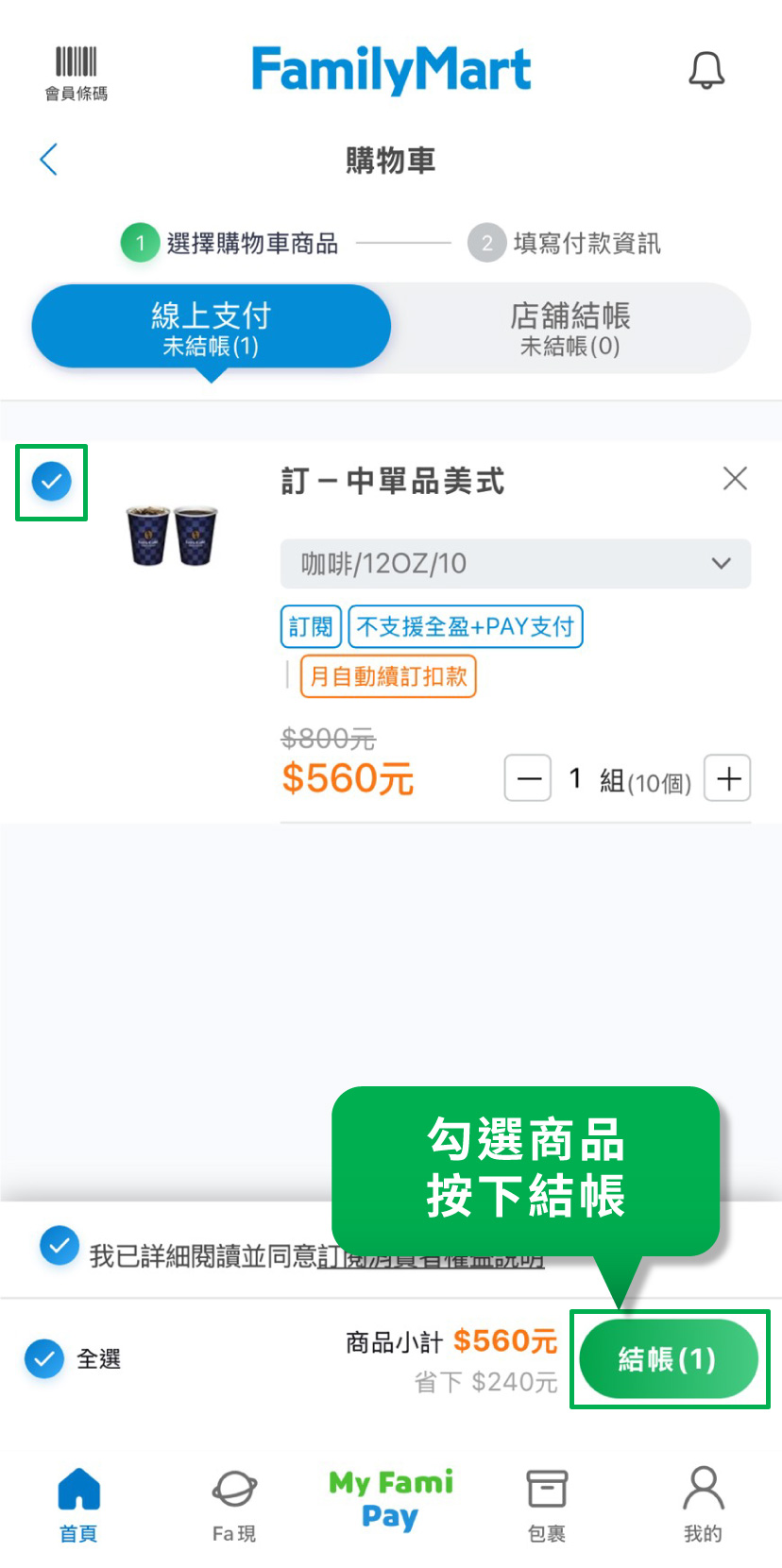The width and height of the screenshot is (782, 1568).
Task: Toggle the 我已詳細閱讀並同意 agreement checkbox
Action: [x=59, y=1246]
